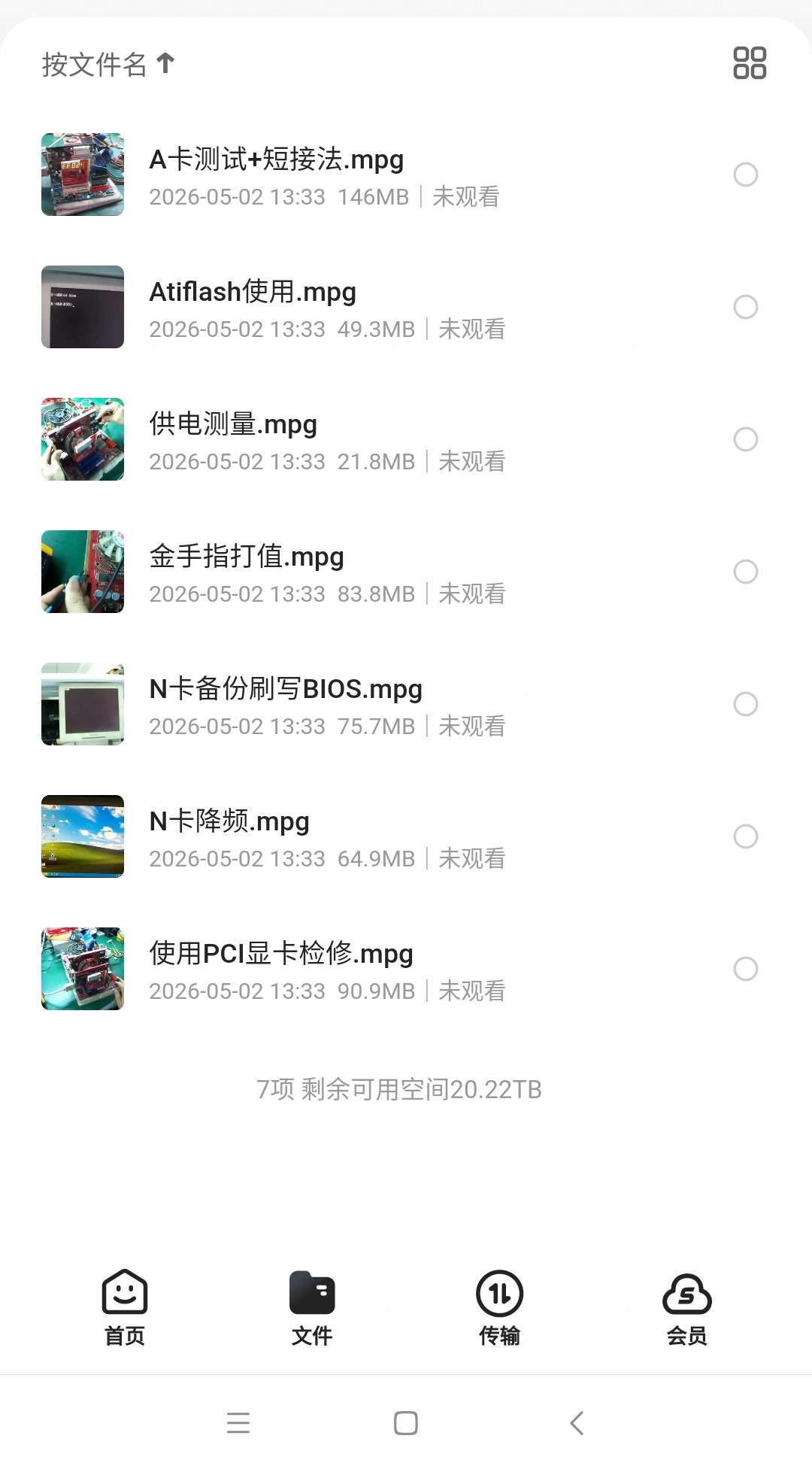Open the video A卡测试+短接法.mpg
This screenshot has height=1472, width=812.
(406, 175)
